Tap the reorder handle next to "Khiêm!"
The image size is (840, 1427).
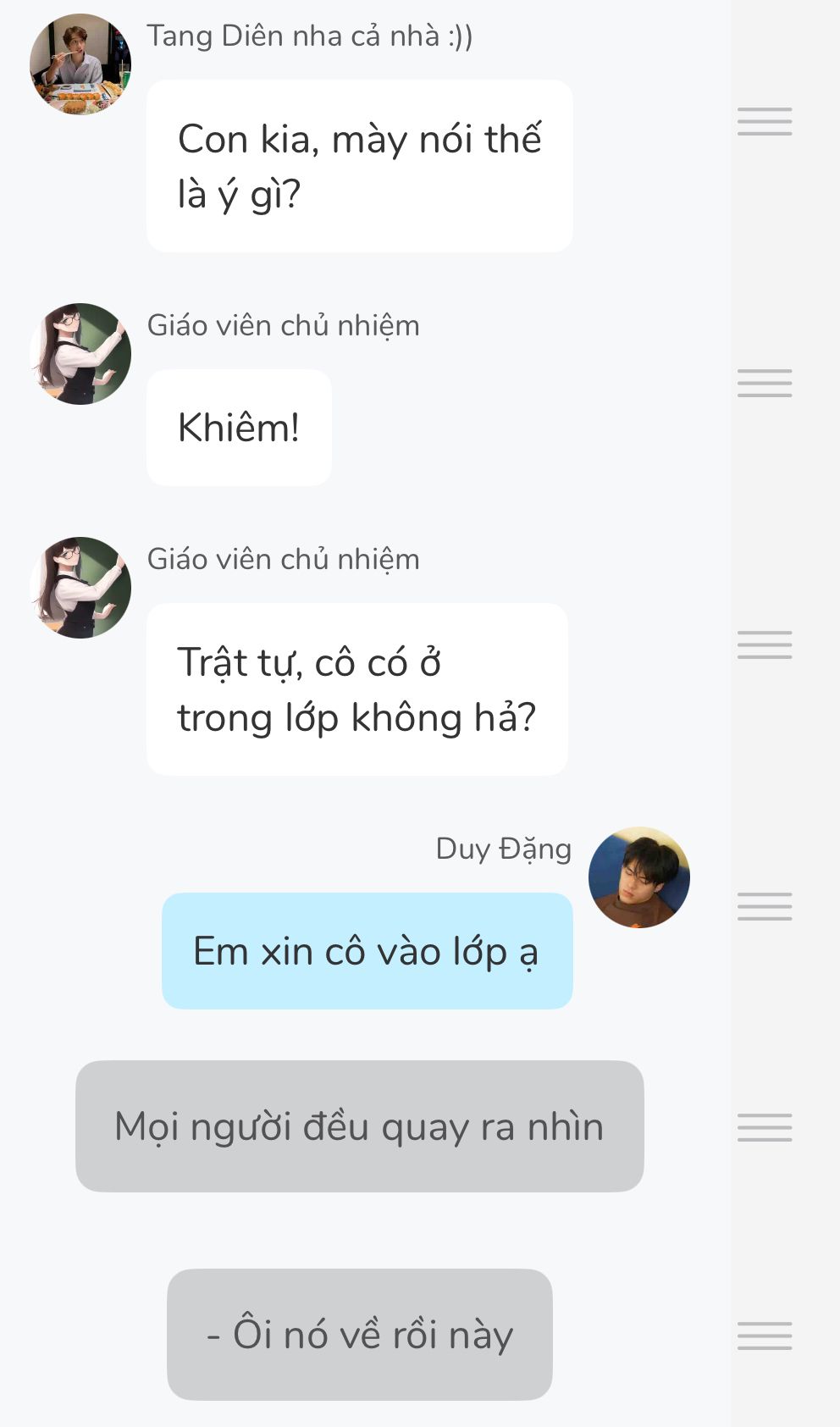click(x=764, y=384)
